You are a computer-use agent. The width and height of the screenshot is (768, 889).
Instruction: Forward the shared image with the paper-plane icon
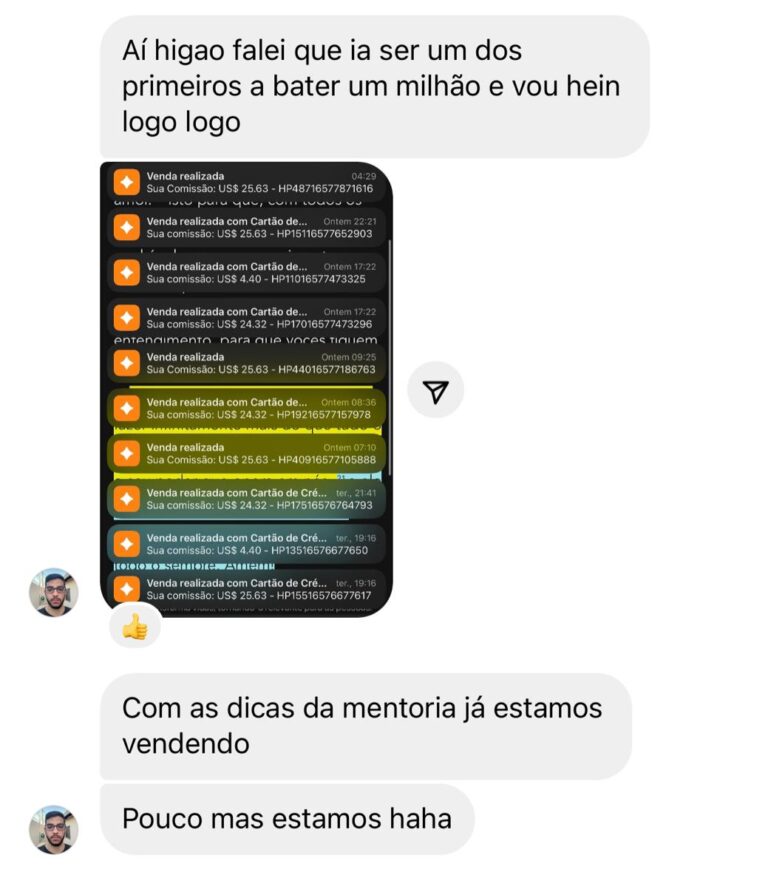[436, 391]
